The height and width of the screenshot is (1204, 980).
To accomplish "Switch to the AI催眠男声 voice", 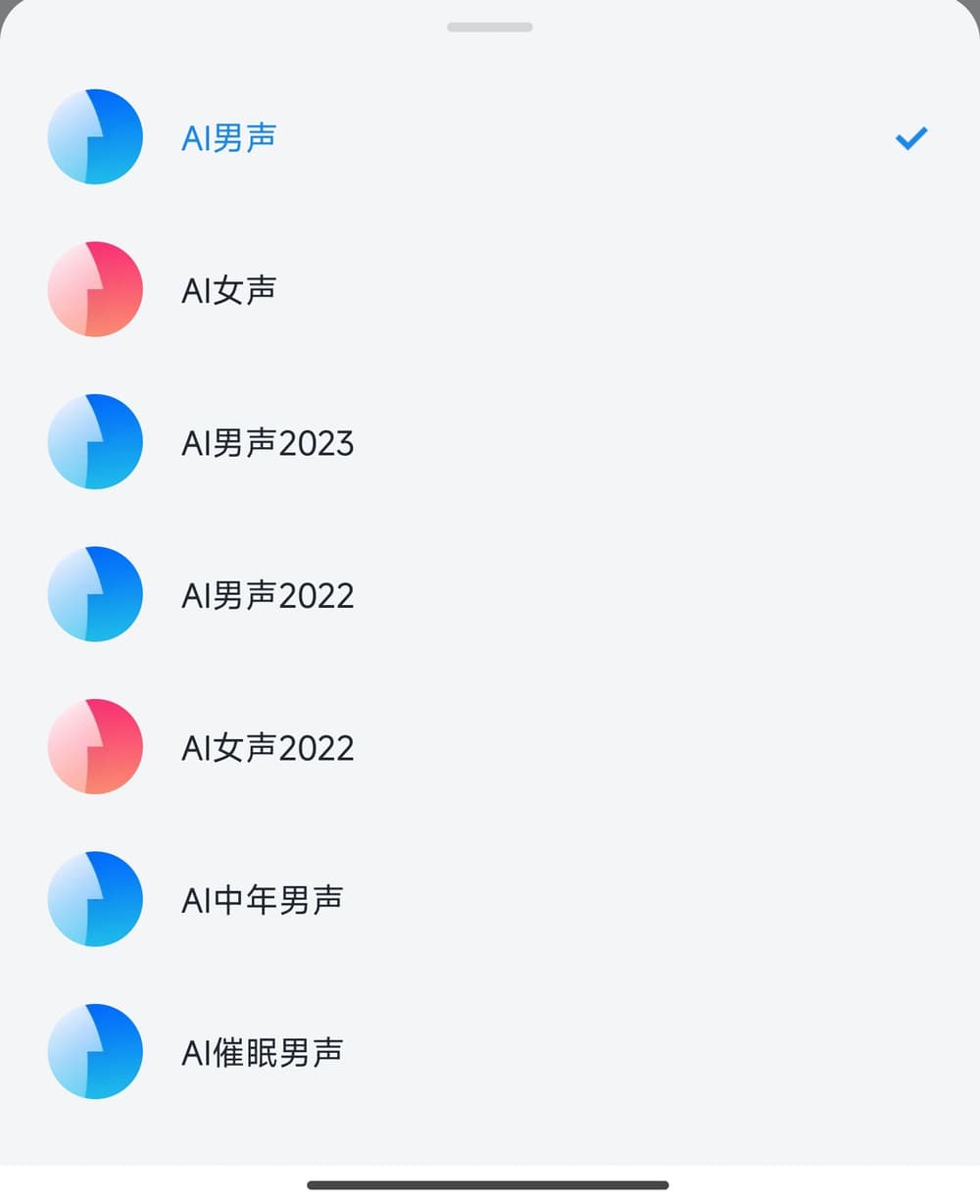I will tap(262, 1052).
